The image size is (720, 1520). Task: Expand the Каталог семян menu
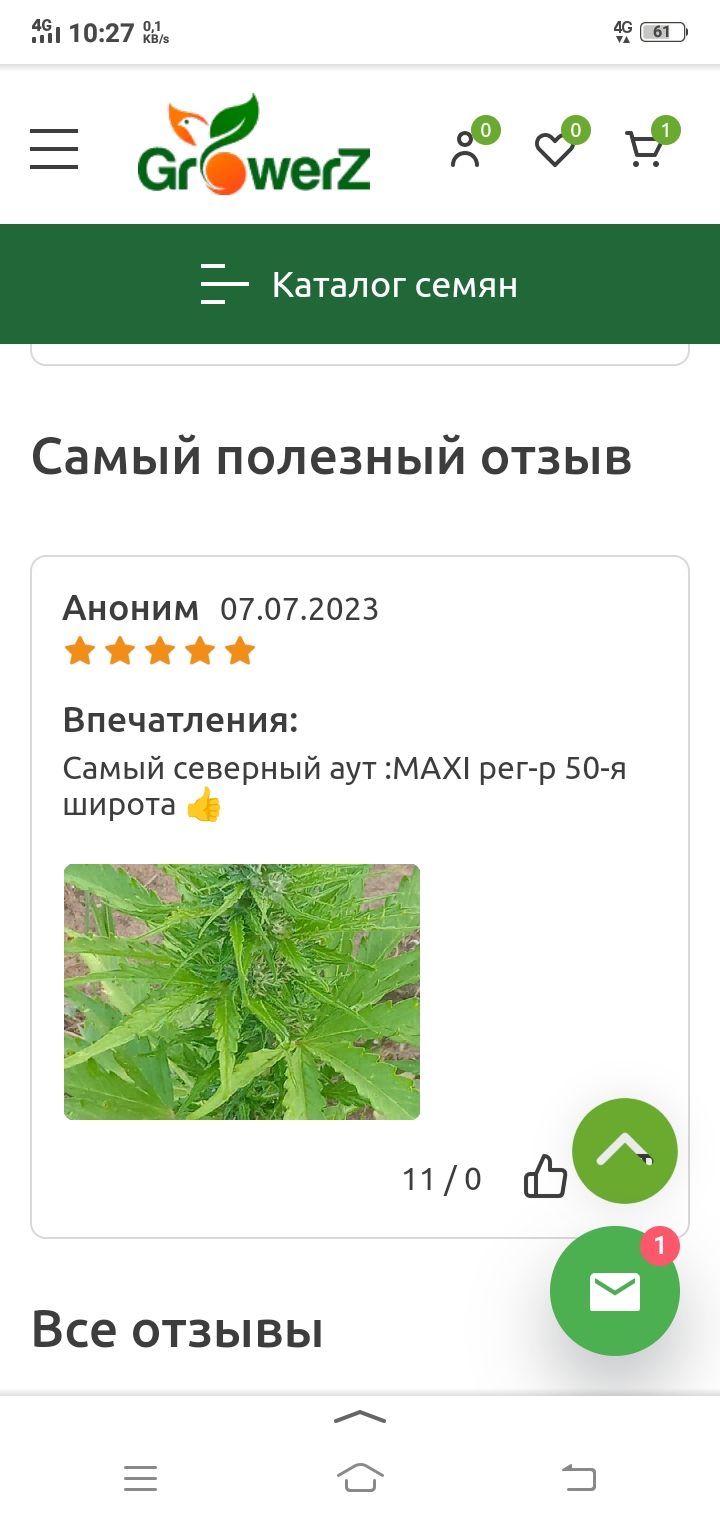(x=360, y=285)
